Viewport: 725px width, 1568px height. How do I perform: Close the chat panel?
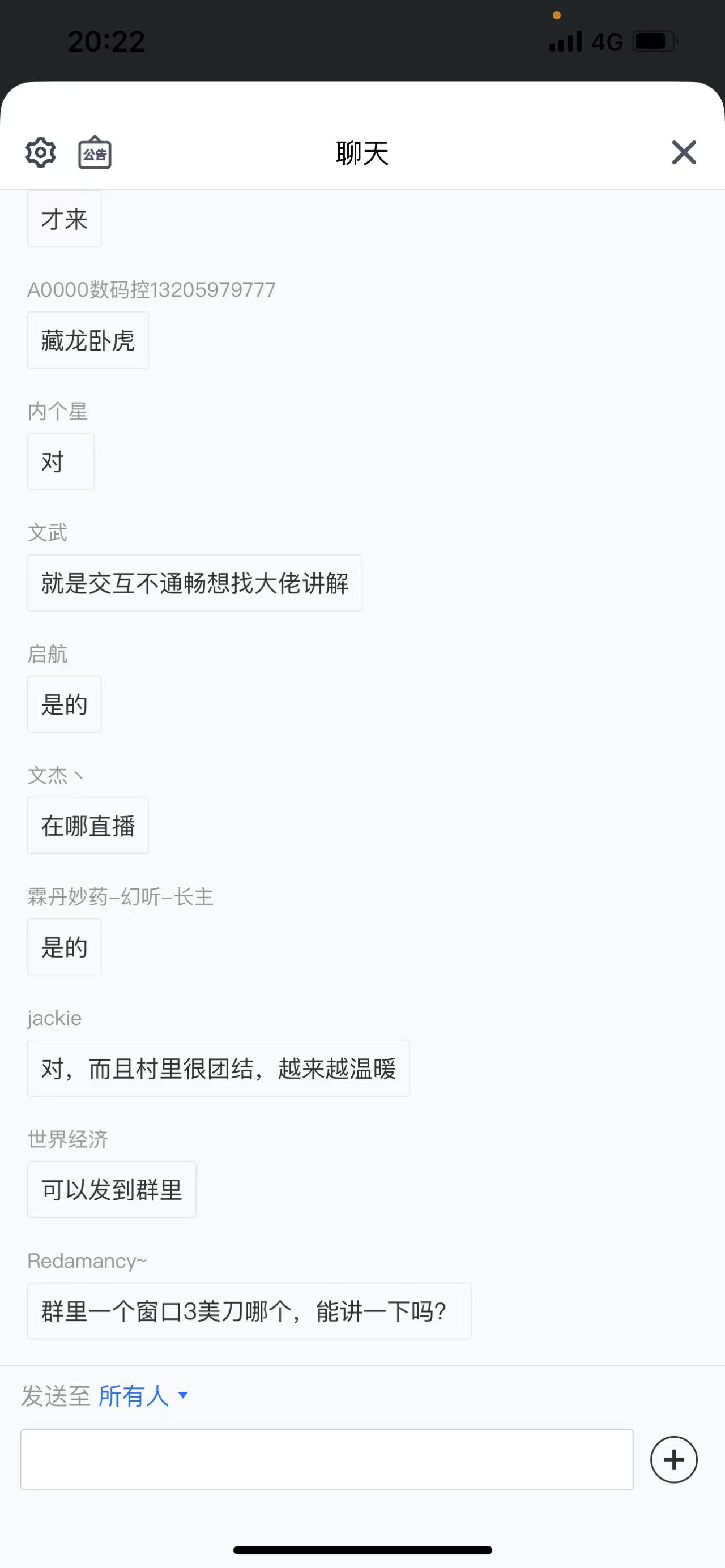684,152
